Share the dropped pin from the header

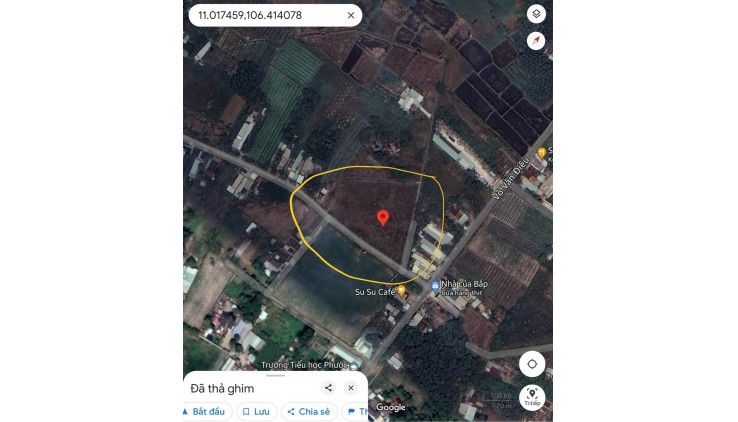point(328,388)
